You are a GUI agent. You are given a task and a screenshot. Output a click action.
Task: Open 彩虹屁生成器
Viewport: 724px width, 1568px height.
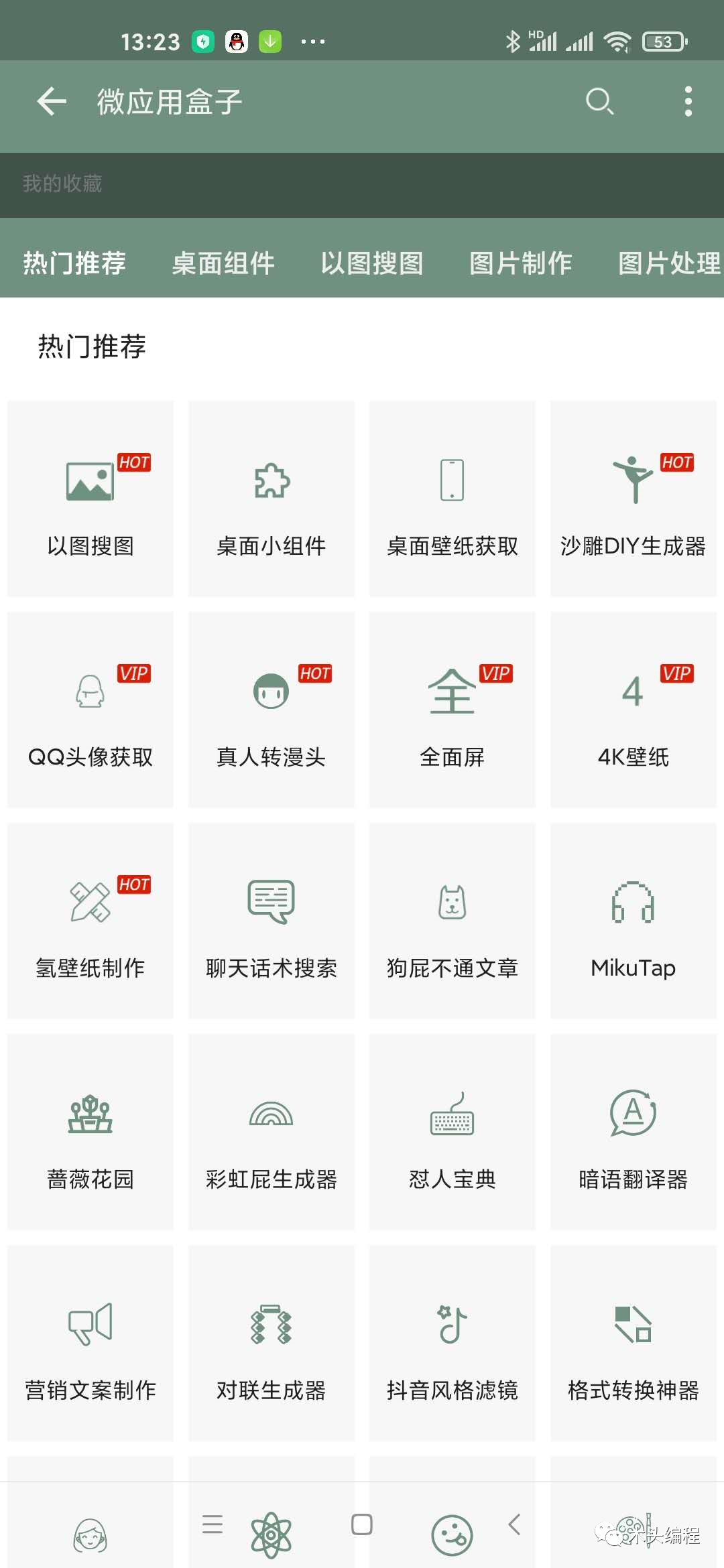[271, 1132]
